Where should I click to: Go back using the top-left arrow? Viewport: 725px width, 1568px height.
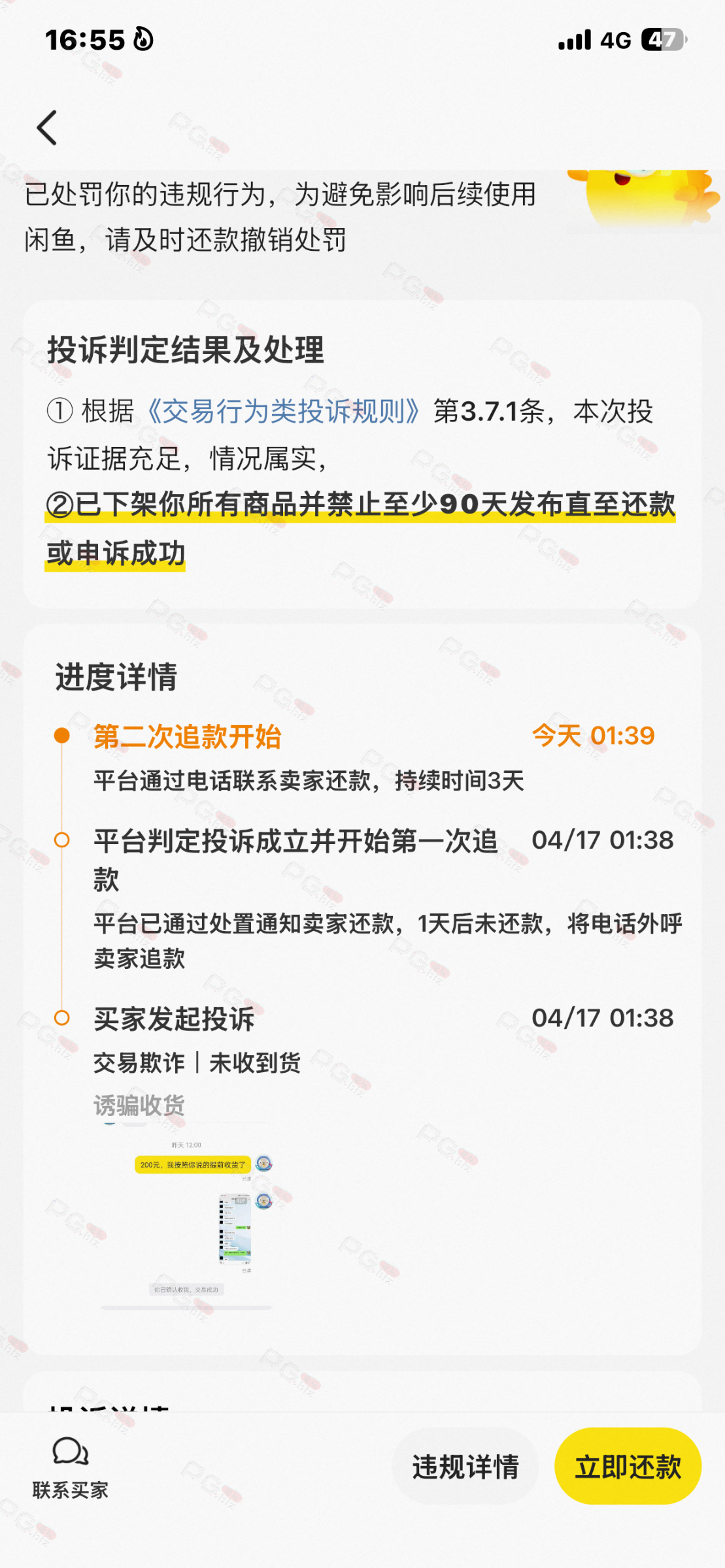pyautogui.click(x=47, y=127)
